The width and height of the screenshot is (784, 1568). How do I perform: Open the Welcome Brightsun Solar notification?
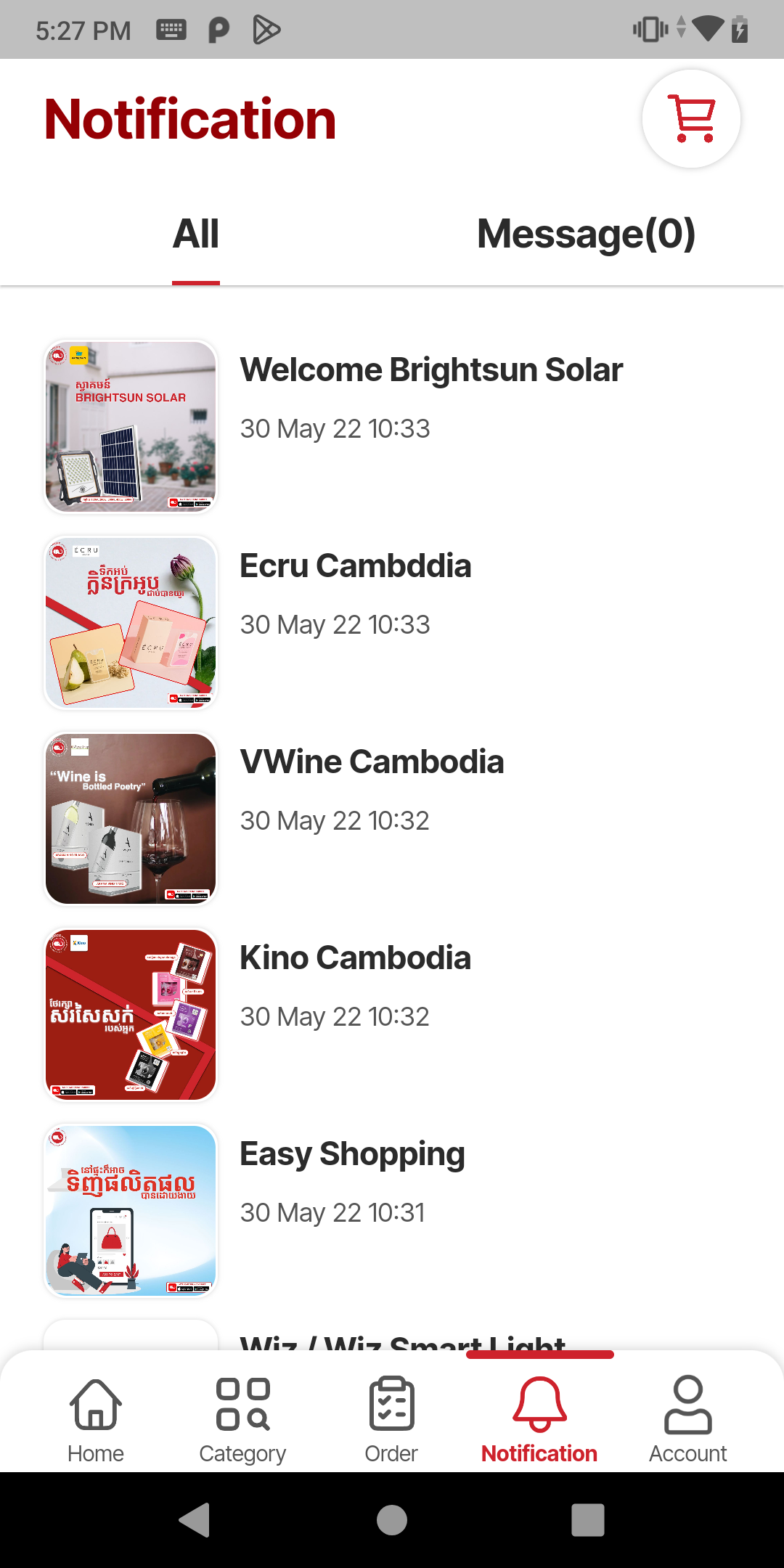431,370
